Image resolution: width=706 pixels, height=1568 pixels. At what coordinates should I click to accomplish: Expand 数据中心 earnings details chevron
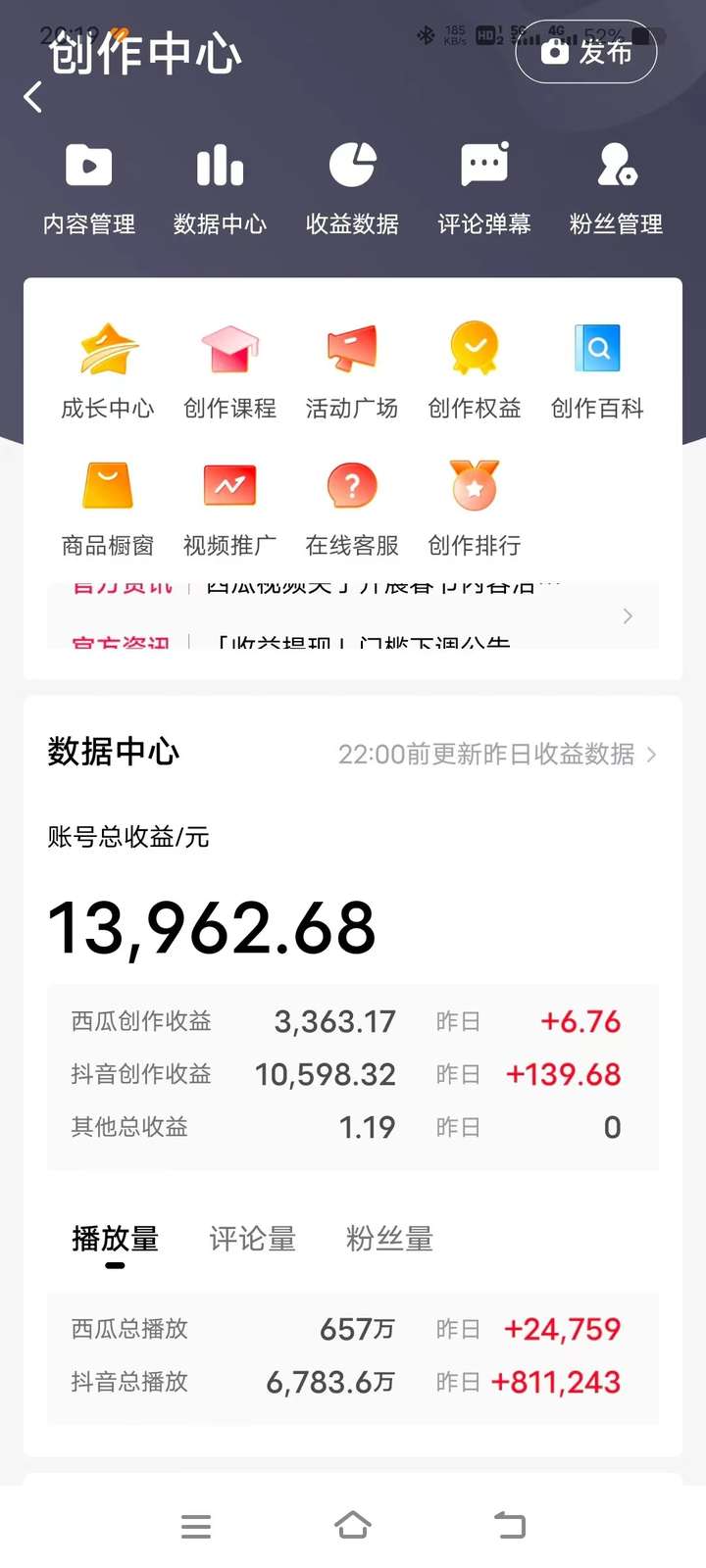[650, 755]
